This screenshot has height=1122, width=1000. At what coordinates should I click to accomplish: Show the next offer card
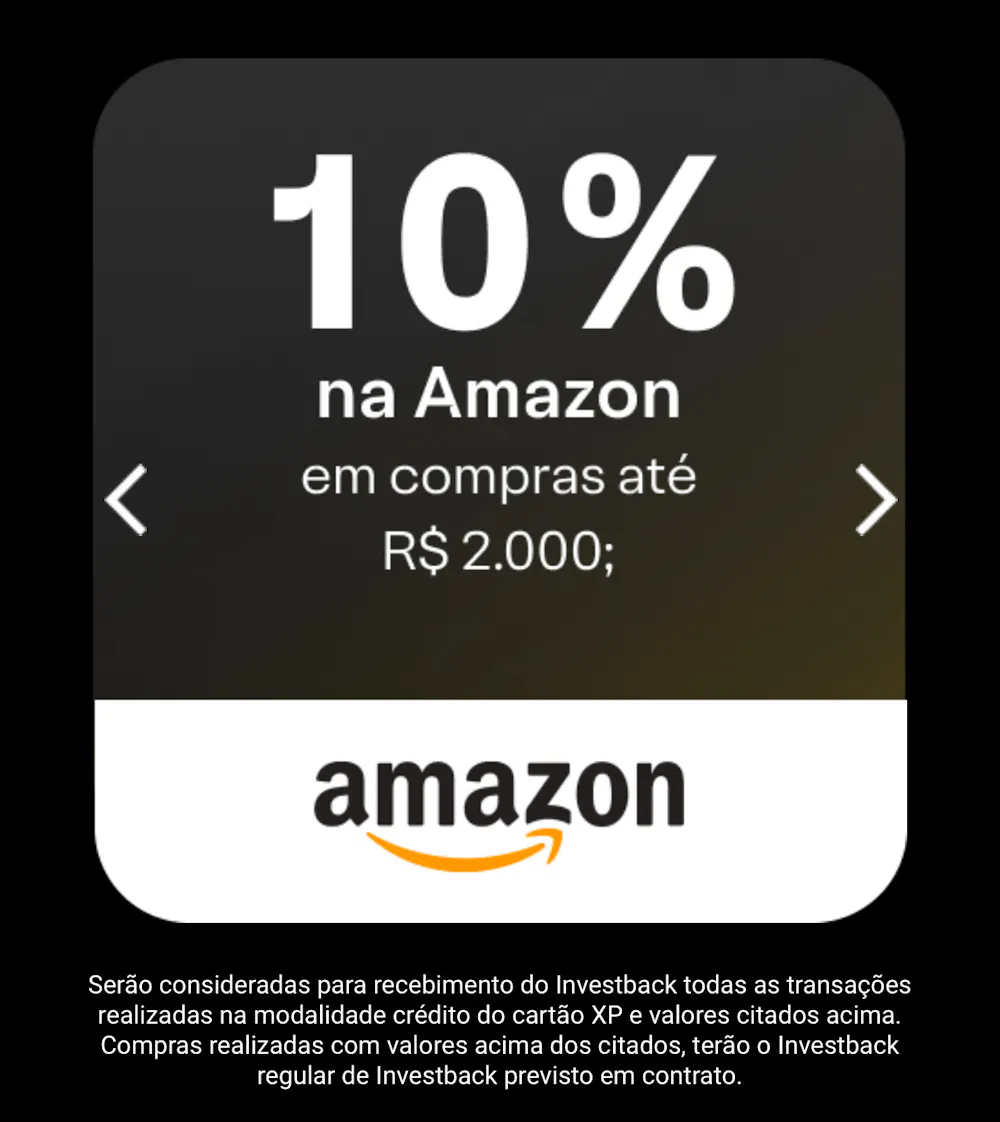(x=875, y=499)
